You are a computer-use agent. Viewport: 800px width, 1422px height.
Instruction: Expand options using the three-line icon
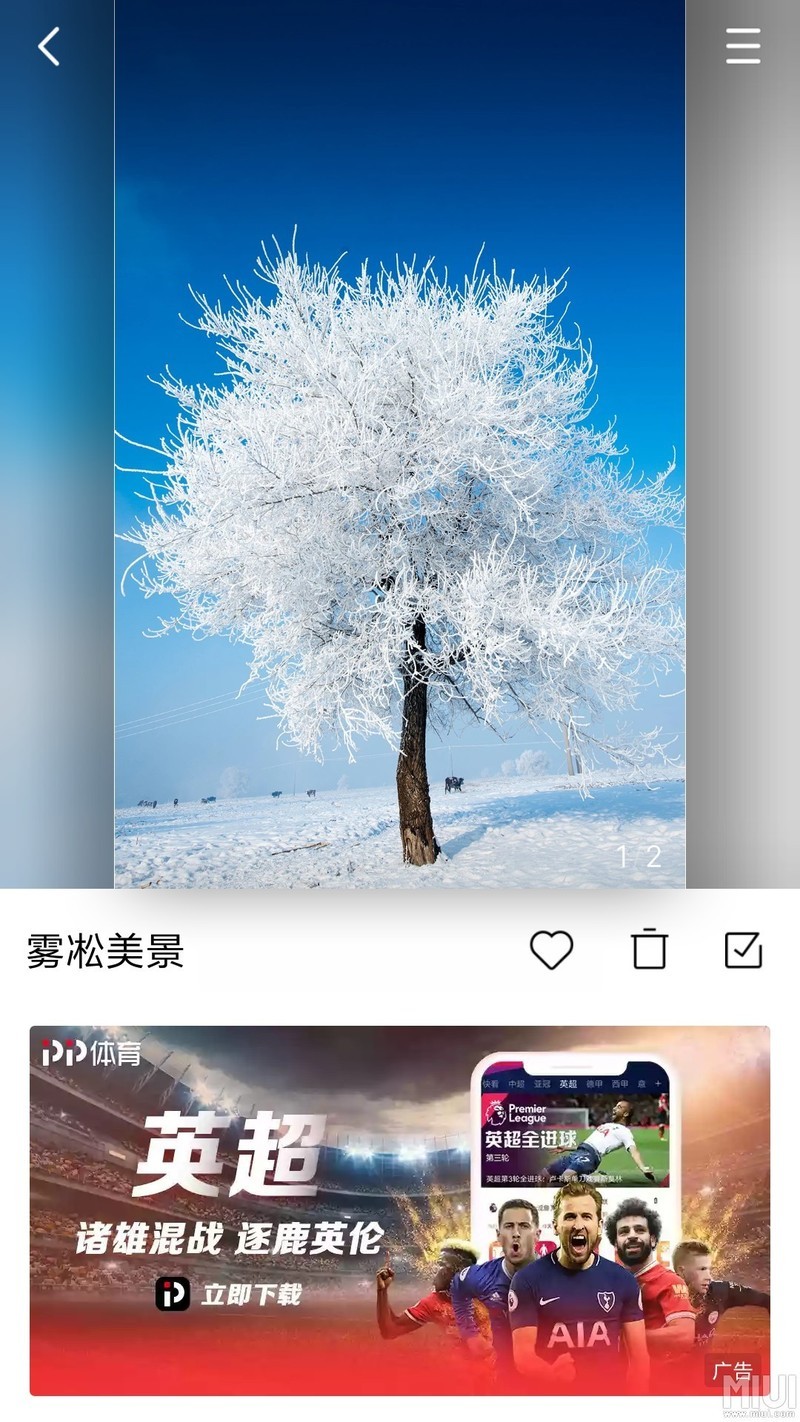tap(743, 47)
